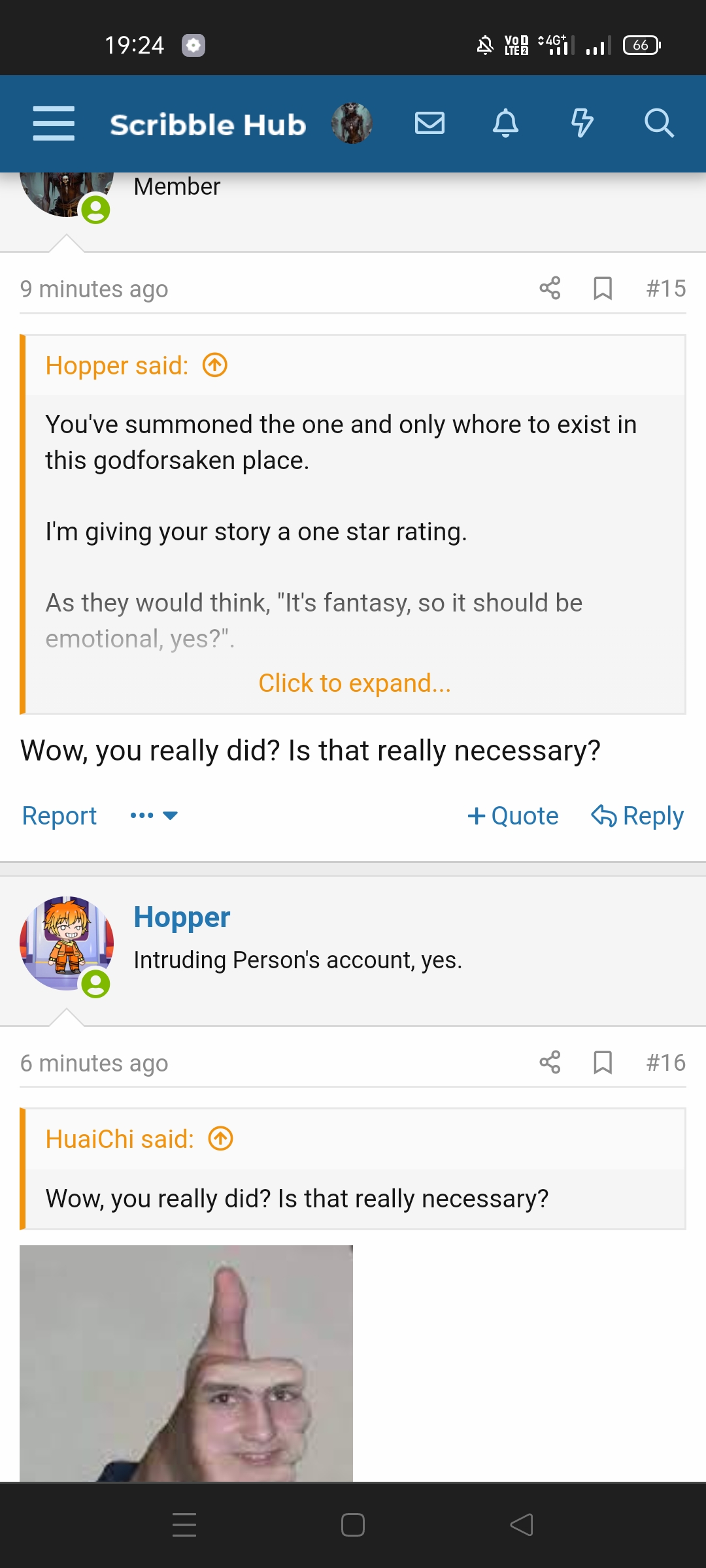Bookmark post #16

[602, 1062]
